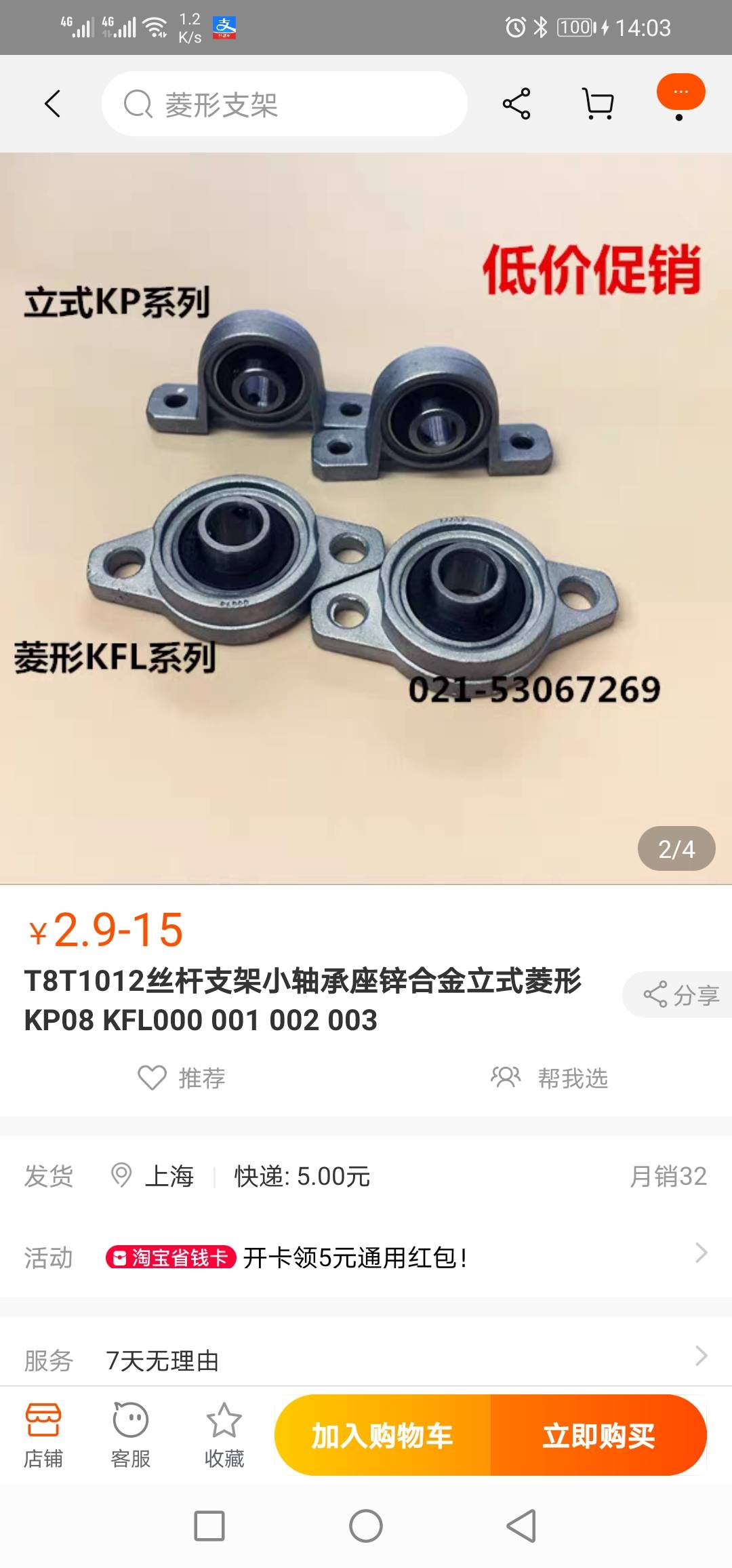Open the shopping cart icon
This screenshot has width=732, height=1568.
tap(598, 104)
